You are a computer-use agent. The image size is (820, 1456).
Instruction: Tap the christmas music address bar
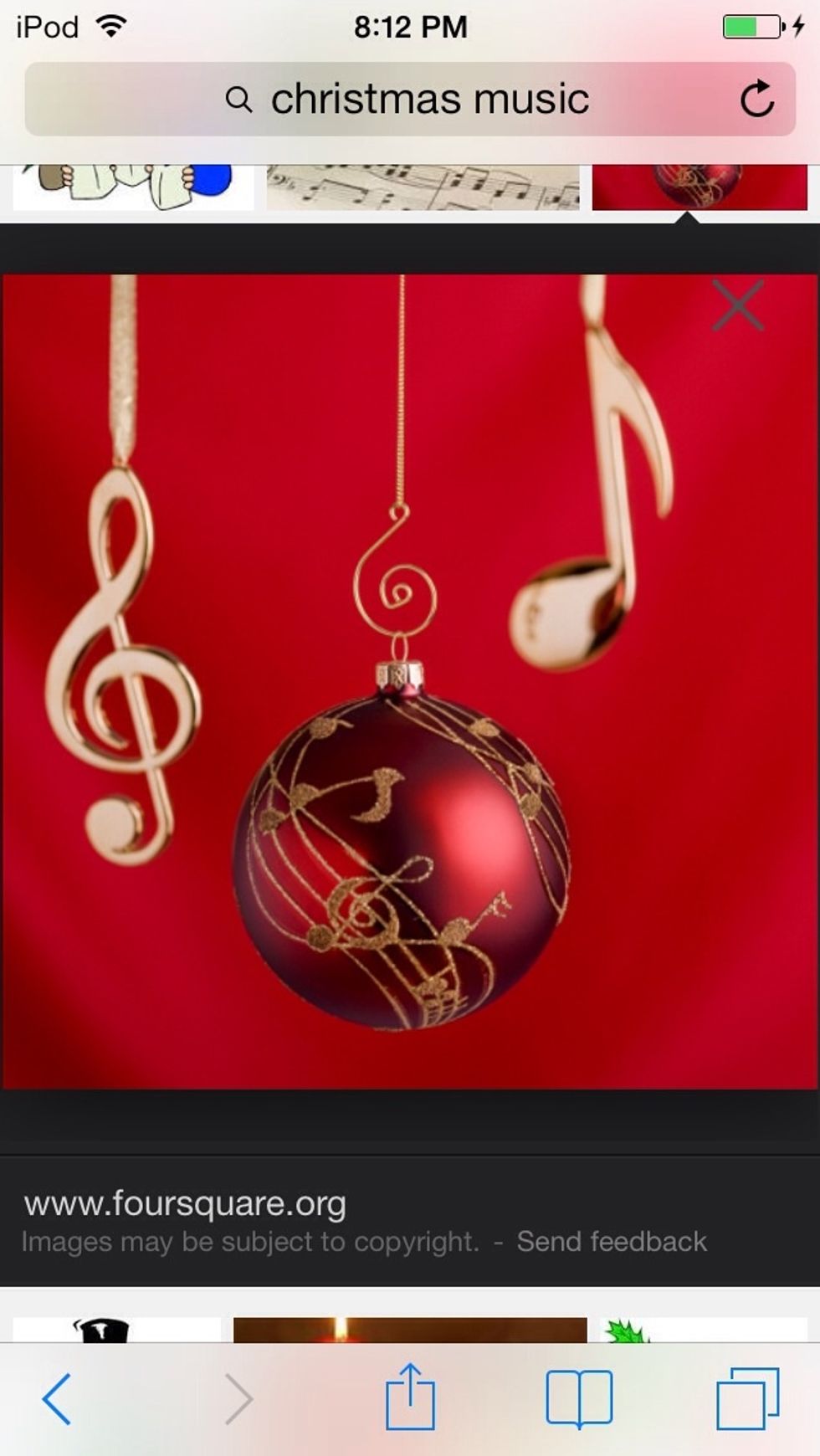click(x=410, y=99)
